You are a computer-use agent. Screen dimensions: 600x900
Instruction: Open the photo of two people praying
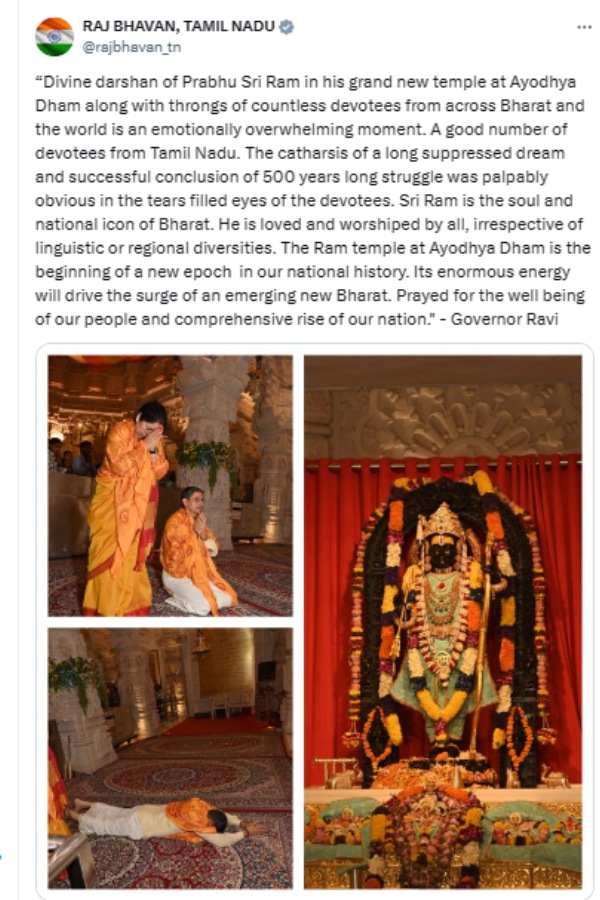pos(170,485)
